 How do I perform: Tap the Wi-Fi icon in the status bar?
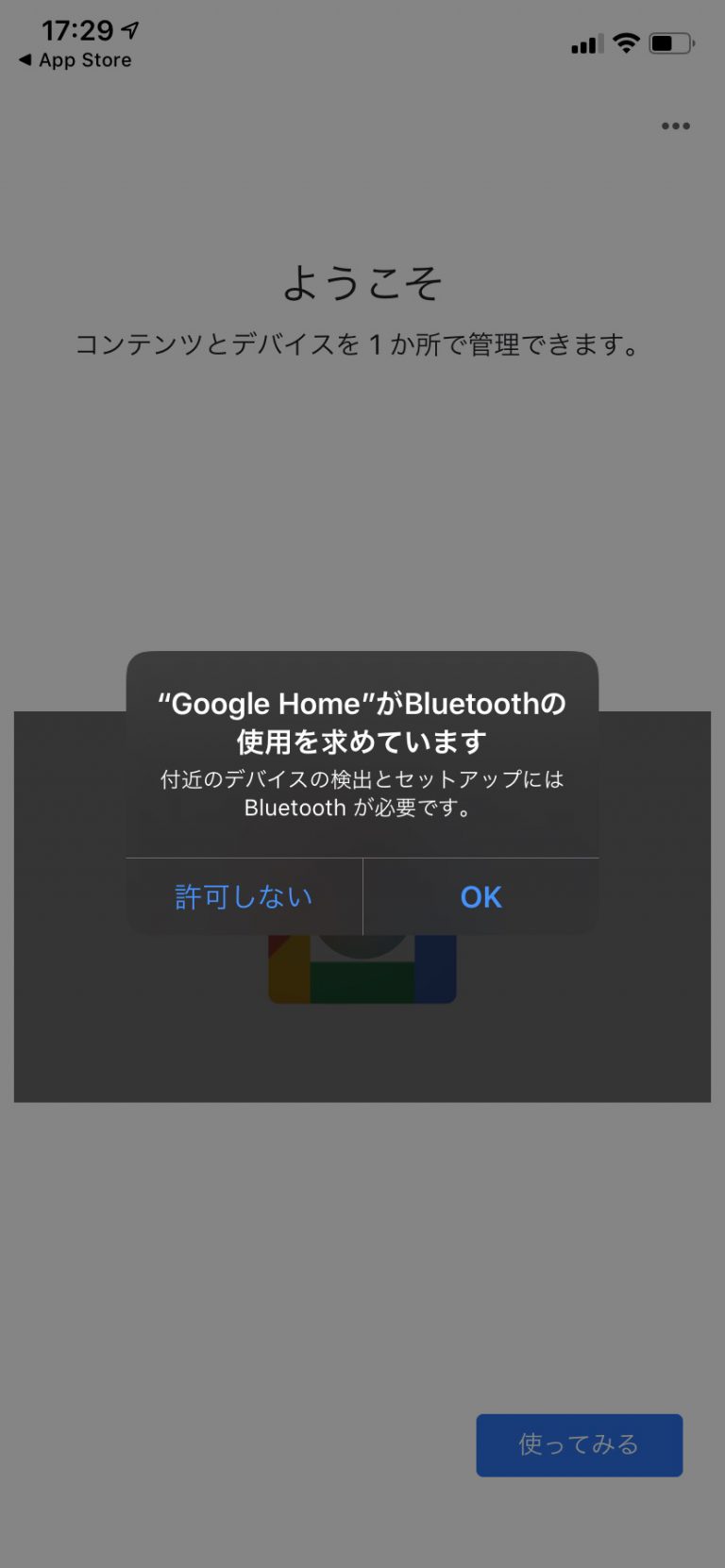625,42
